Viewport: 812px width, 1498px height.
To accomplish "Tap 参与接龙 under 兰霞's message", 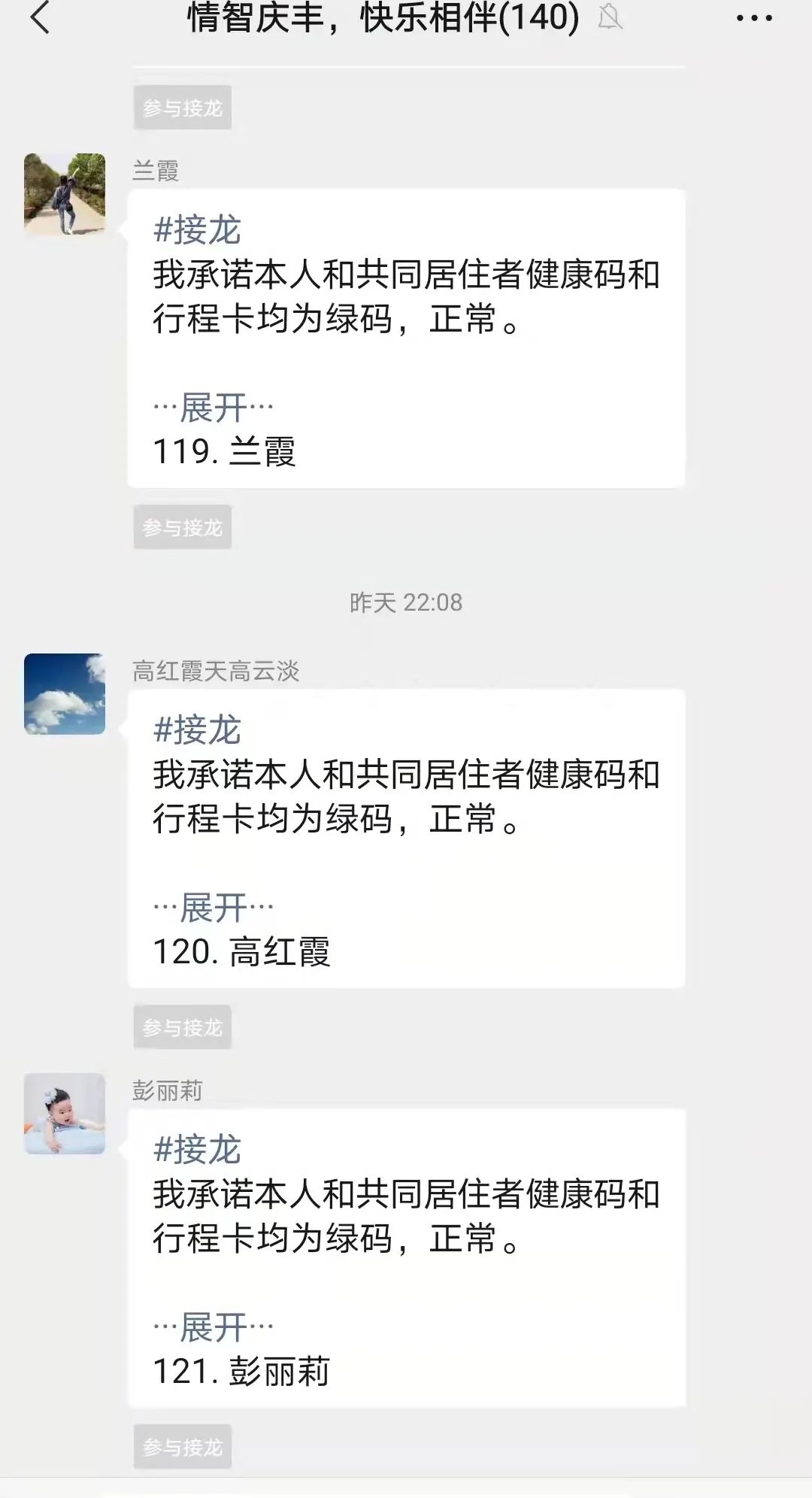I will point(183,528).
